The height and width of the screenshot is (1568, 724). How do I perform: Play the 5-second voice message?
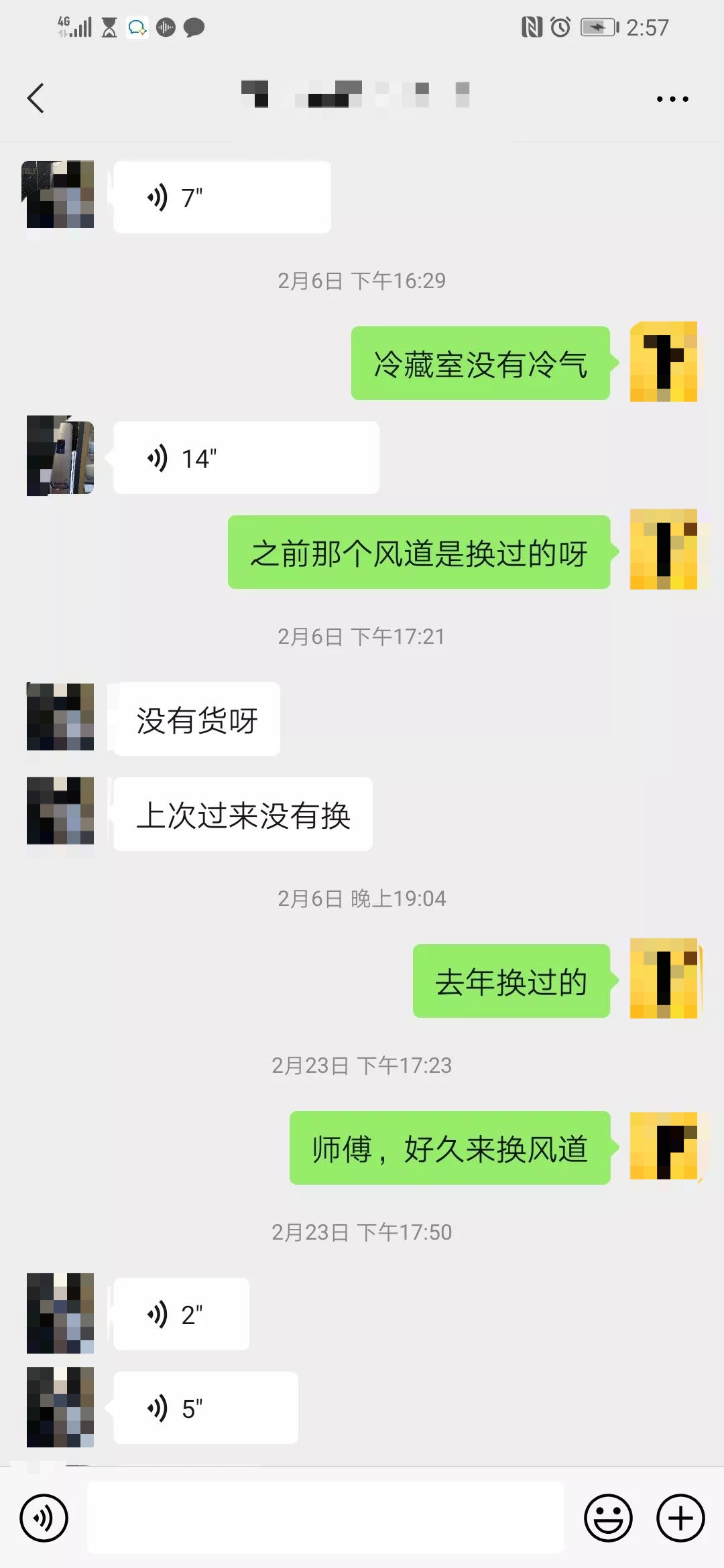point(206,1408)
